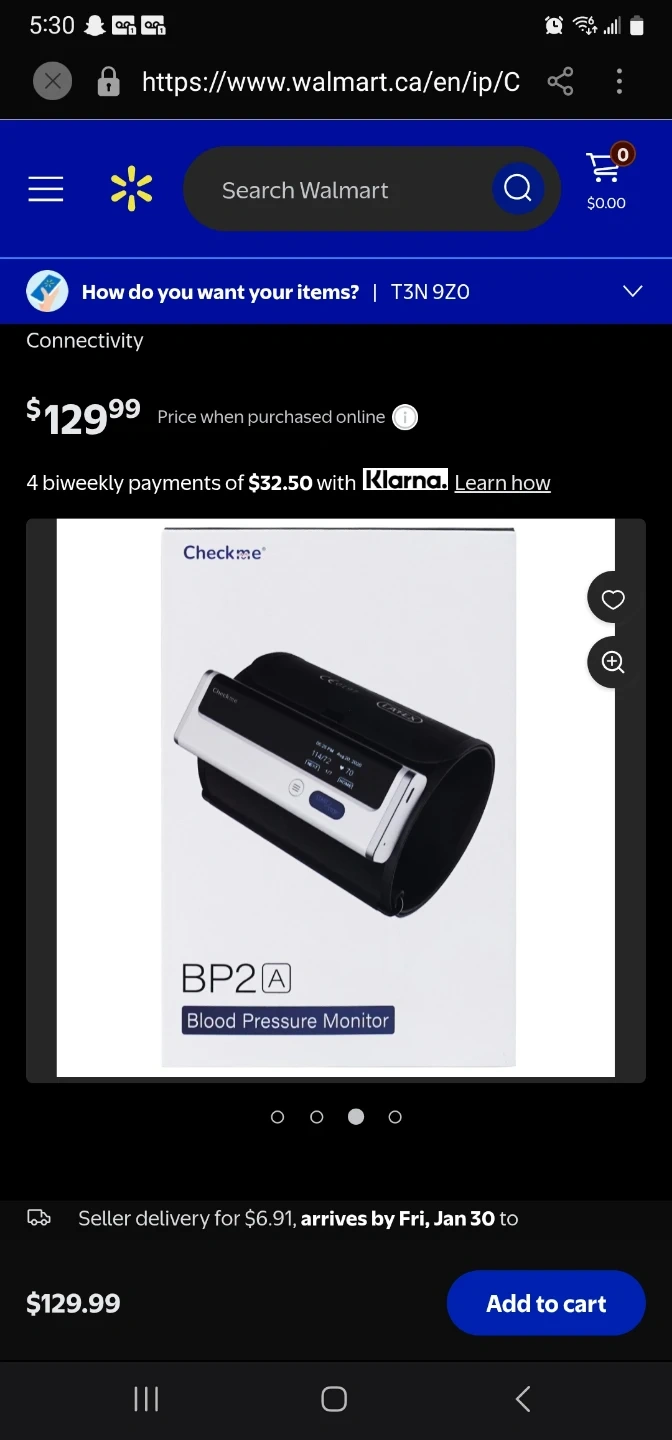Viewport: 672px width, 1440px height.
Task: Expand the How do you want your items bar
Action: (632, 291)
